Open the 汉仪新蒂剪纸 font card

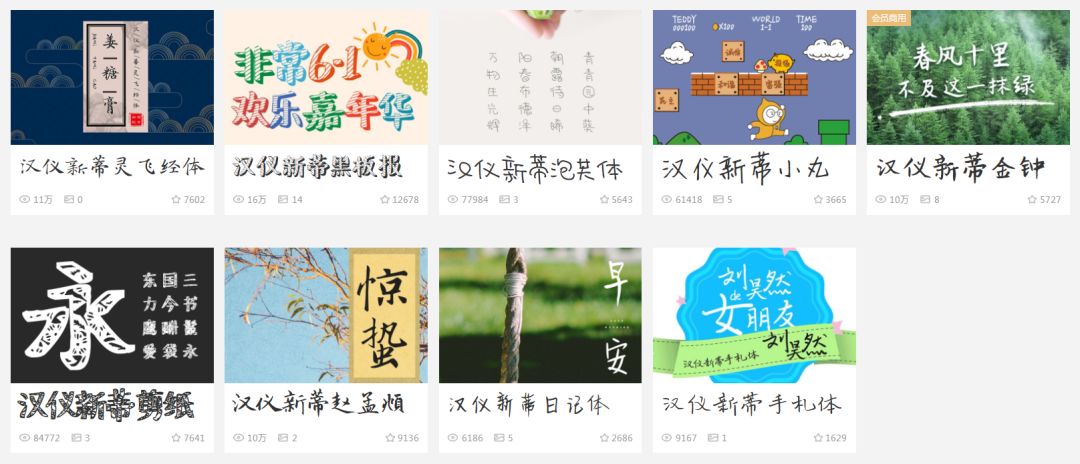(112, 316)
